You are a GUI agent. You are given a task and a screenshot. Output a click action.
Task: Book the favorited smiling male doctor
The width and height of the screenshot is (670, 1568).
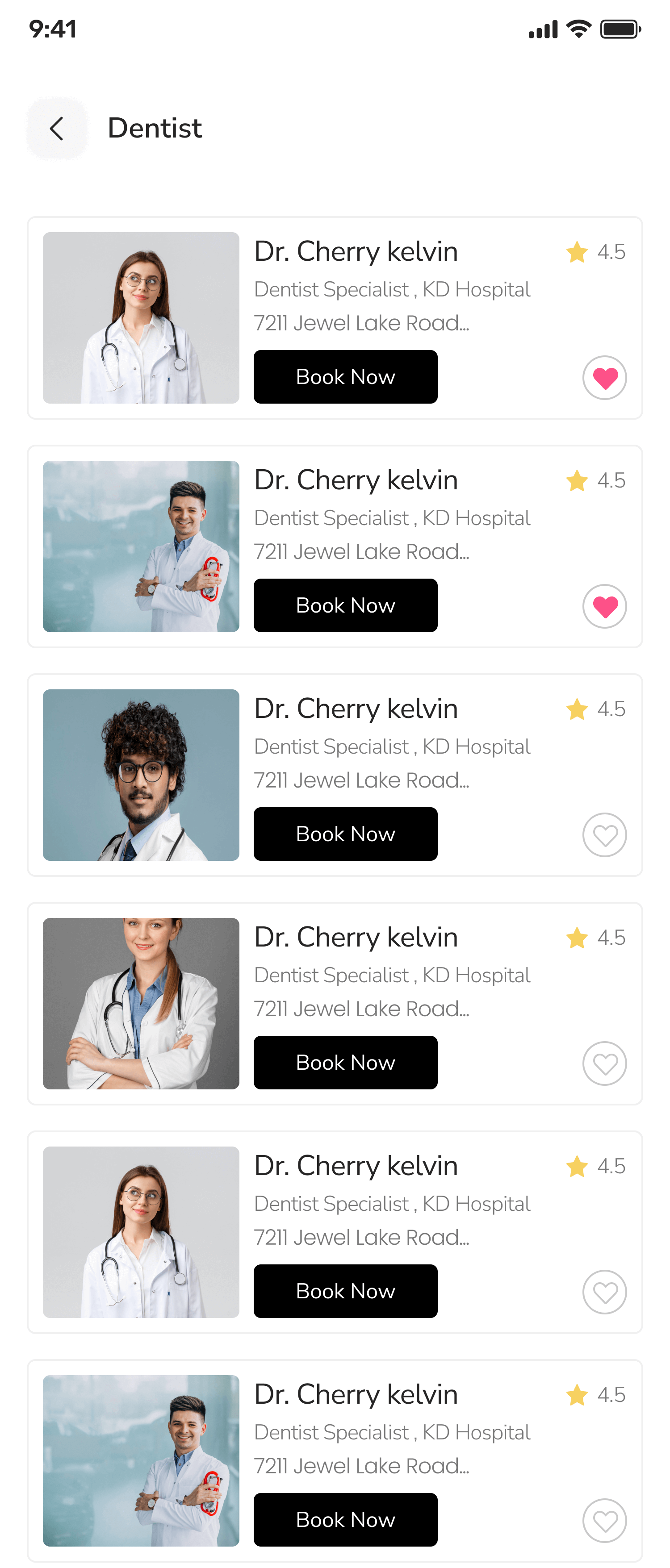[345, 606]
